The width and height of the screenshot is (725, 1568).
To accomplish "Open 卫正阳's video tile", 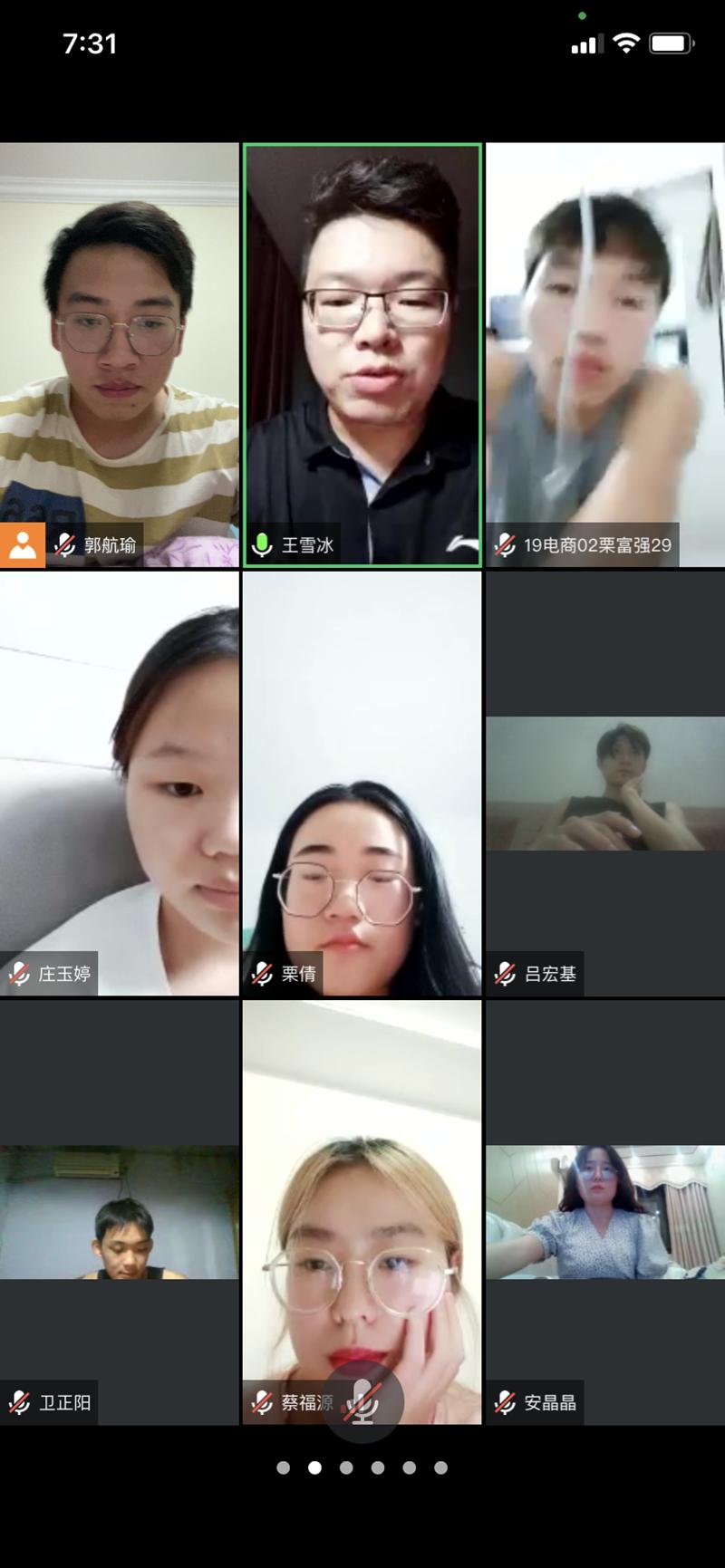I will pyautogui.click(x=119, y=1212).
